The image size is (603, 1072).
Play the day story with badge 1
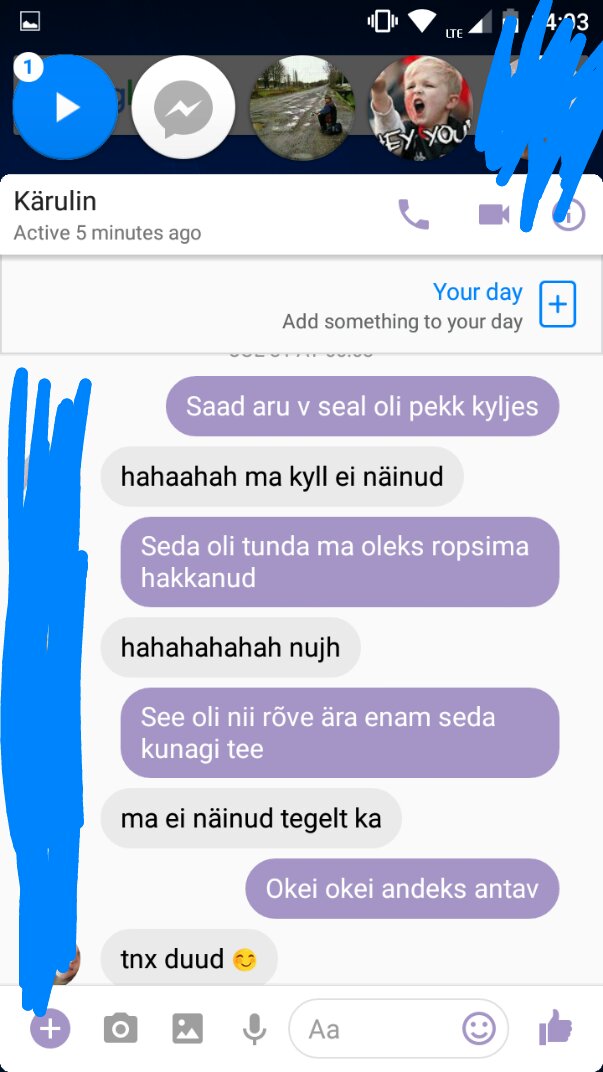tap(66, 108)
